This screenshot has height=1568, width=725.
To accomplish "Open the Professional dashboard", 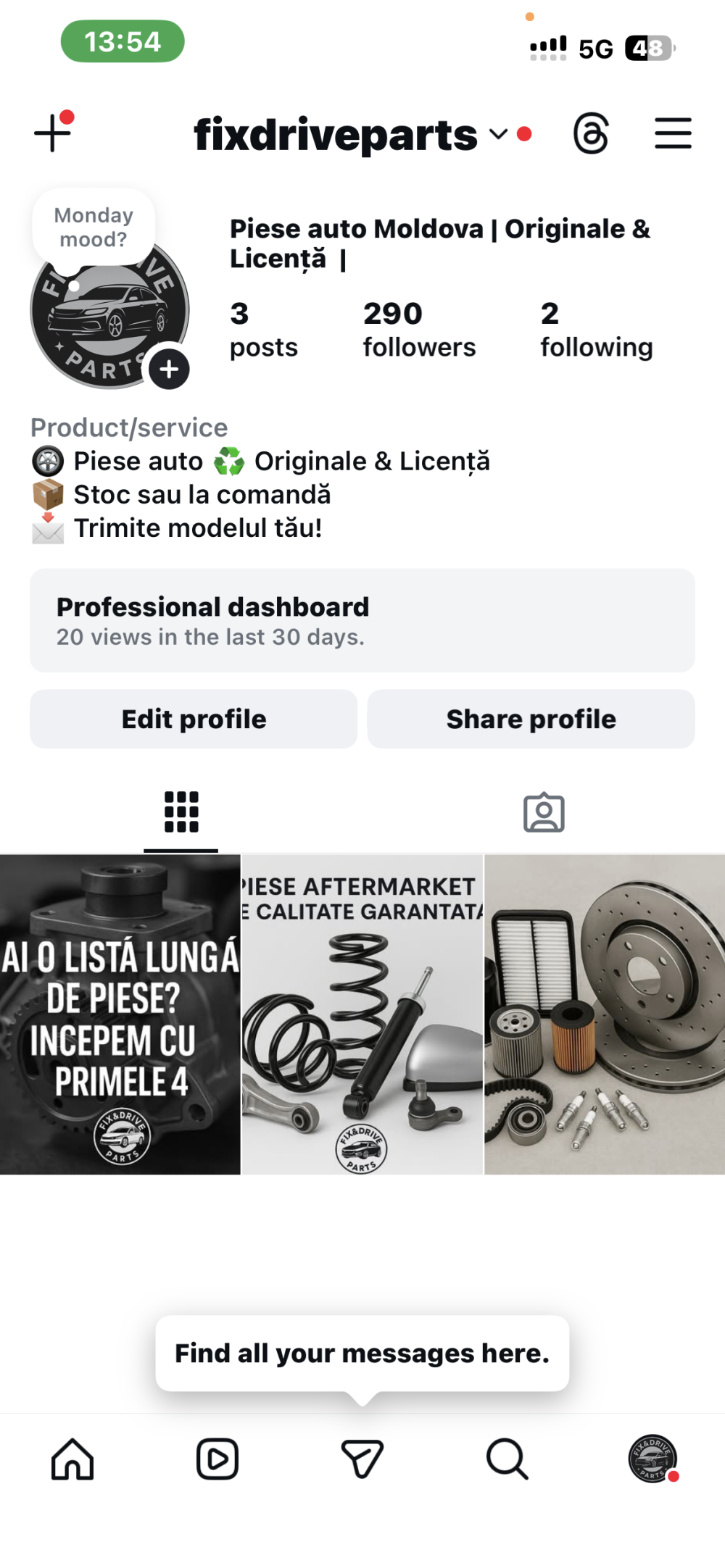I will tap(362, 620).
